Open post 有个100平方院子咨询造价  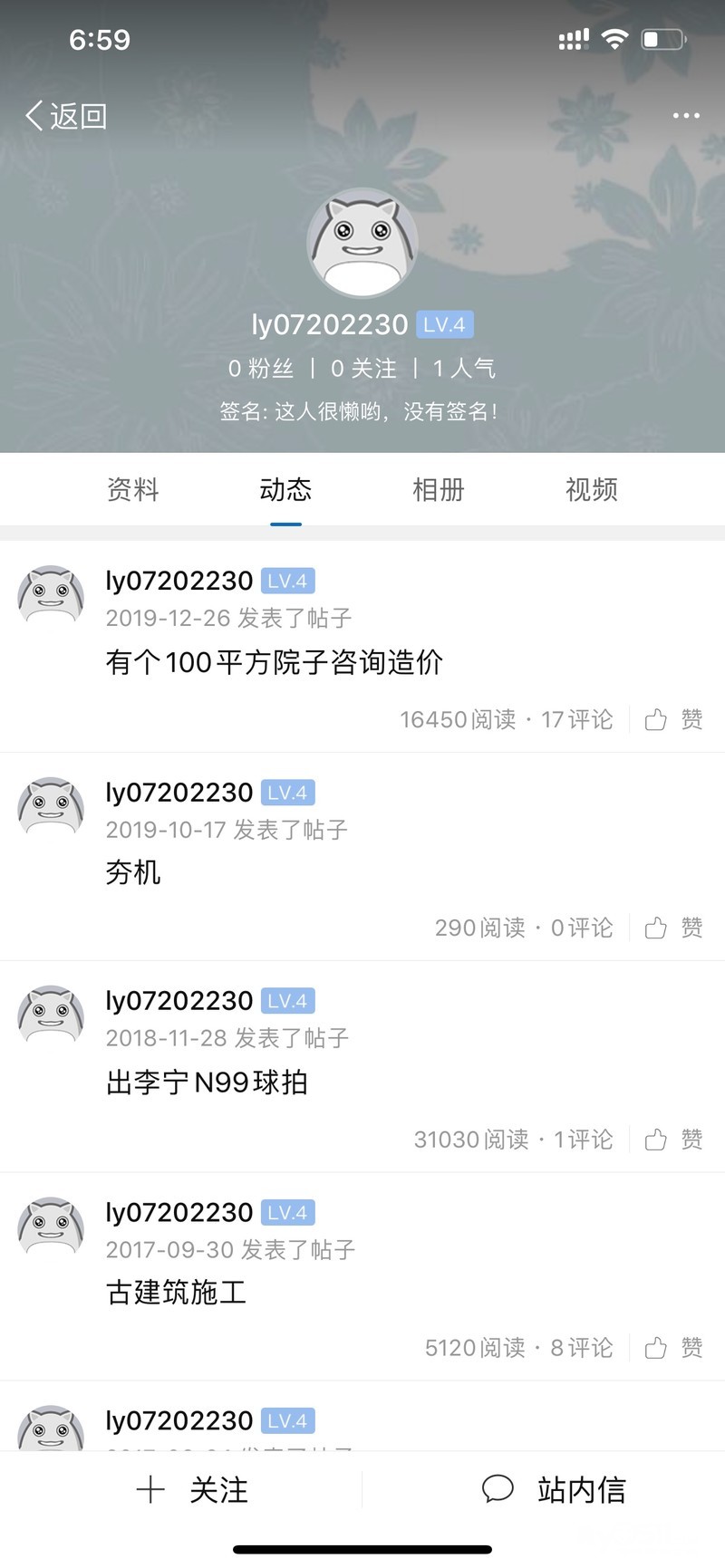pos(274,663)
